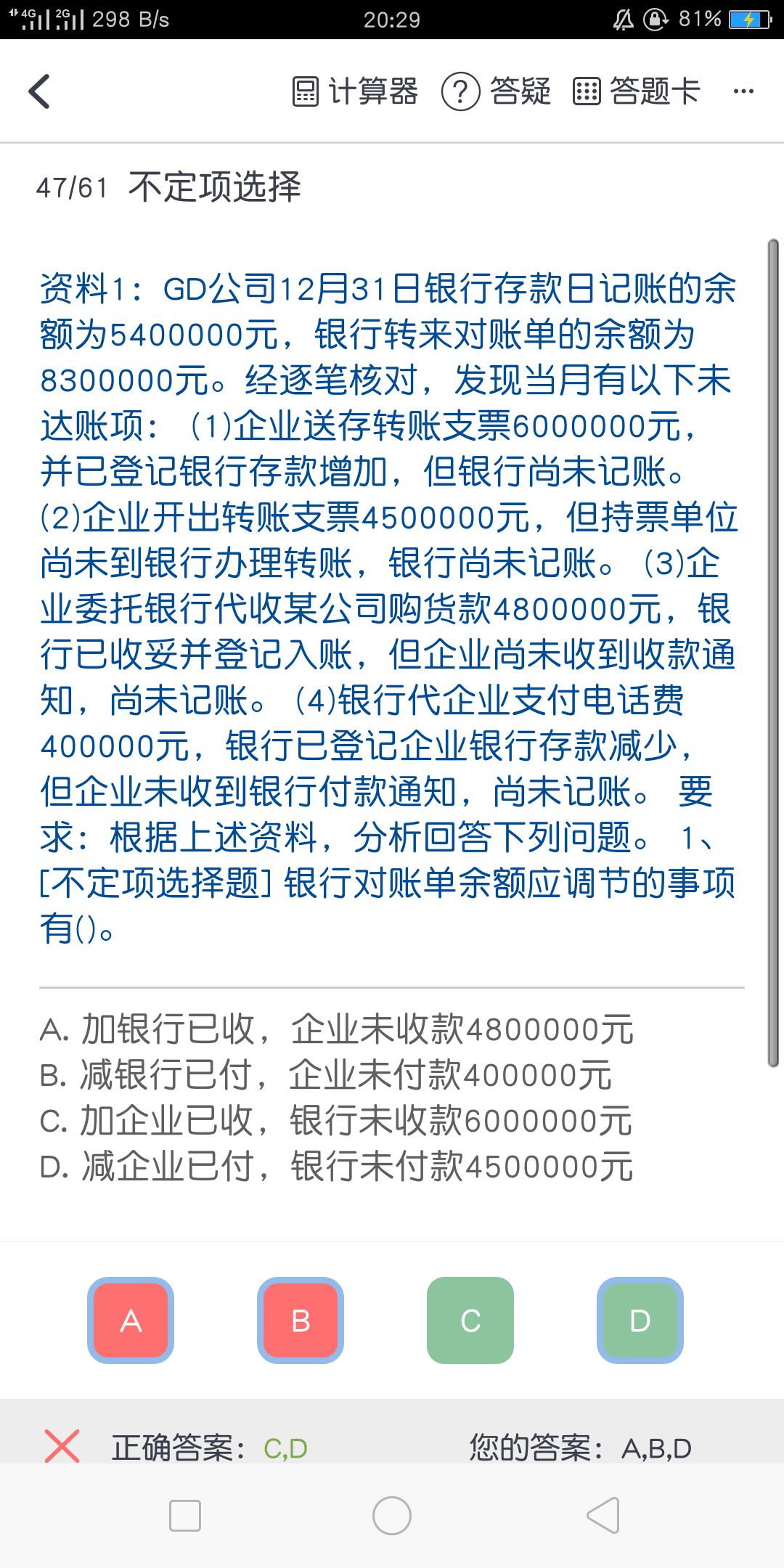Open the 答题卡 answer sheet
Image resolution: width=784 pixels, height=1568 pixels.
(636, 91)
